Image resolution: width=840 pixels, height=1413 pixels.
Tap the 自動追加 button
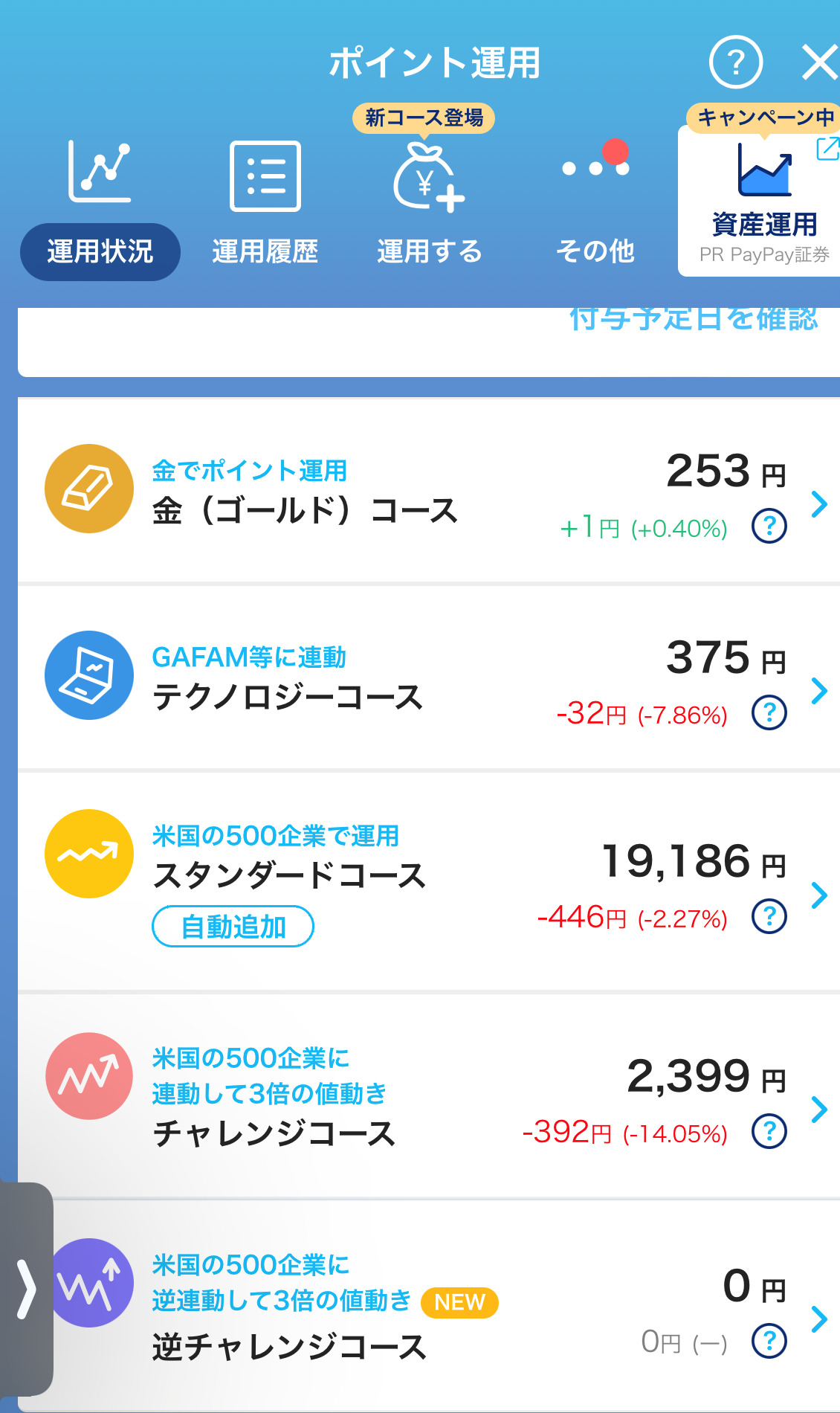coord(233,927)
